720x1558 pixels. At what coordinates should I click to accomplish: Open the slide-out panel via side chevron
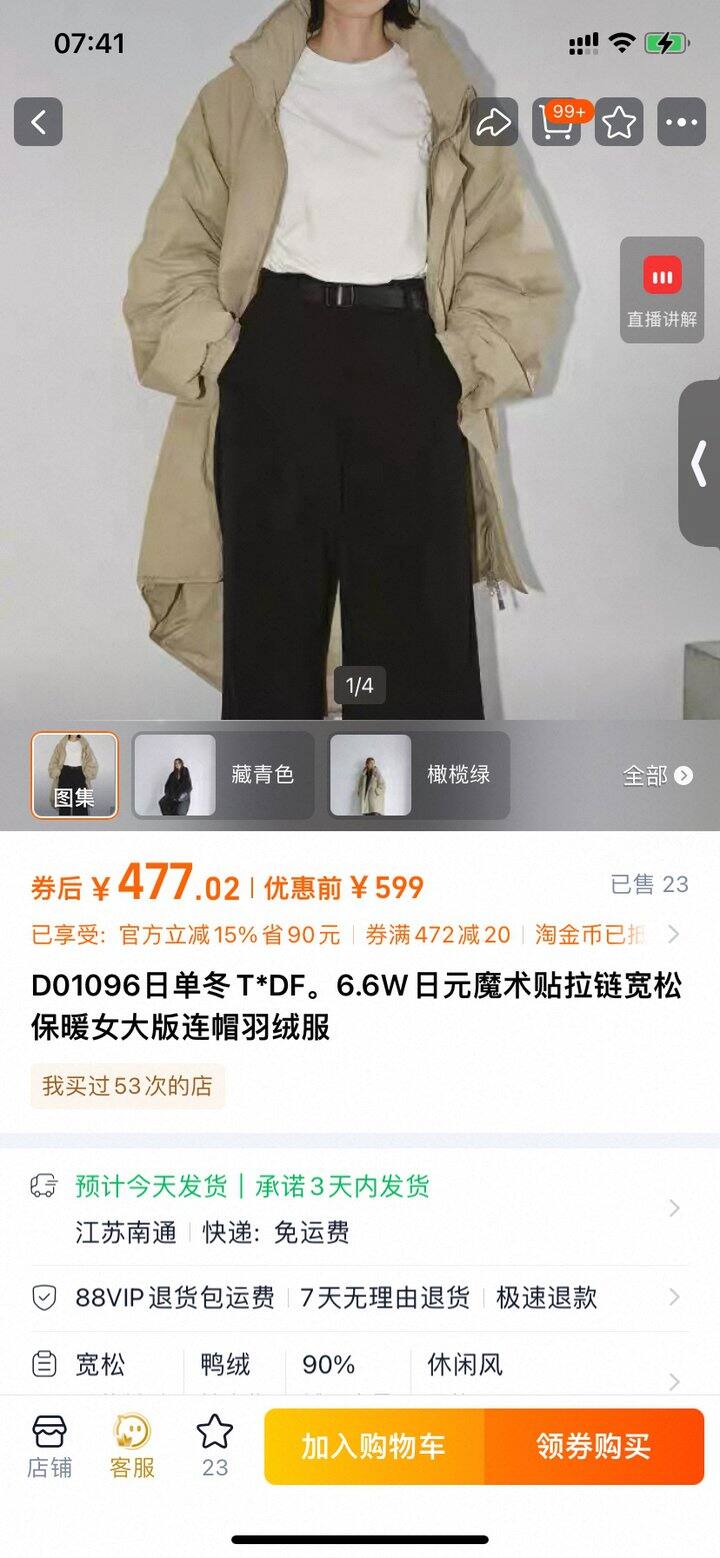699,462
